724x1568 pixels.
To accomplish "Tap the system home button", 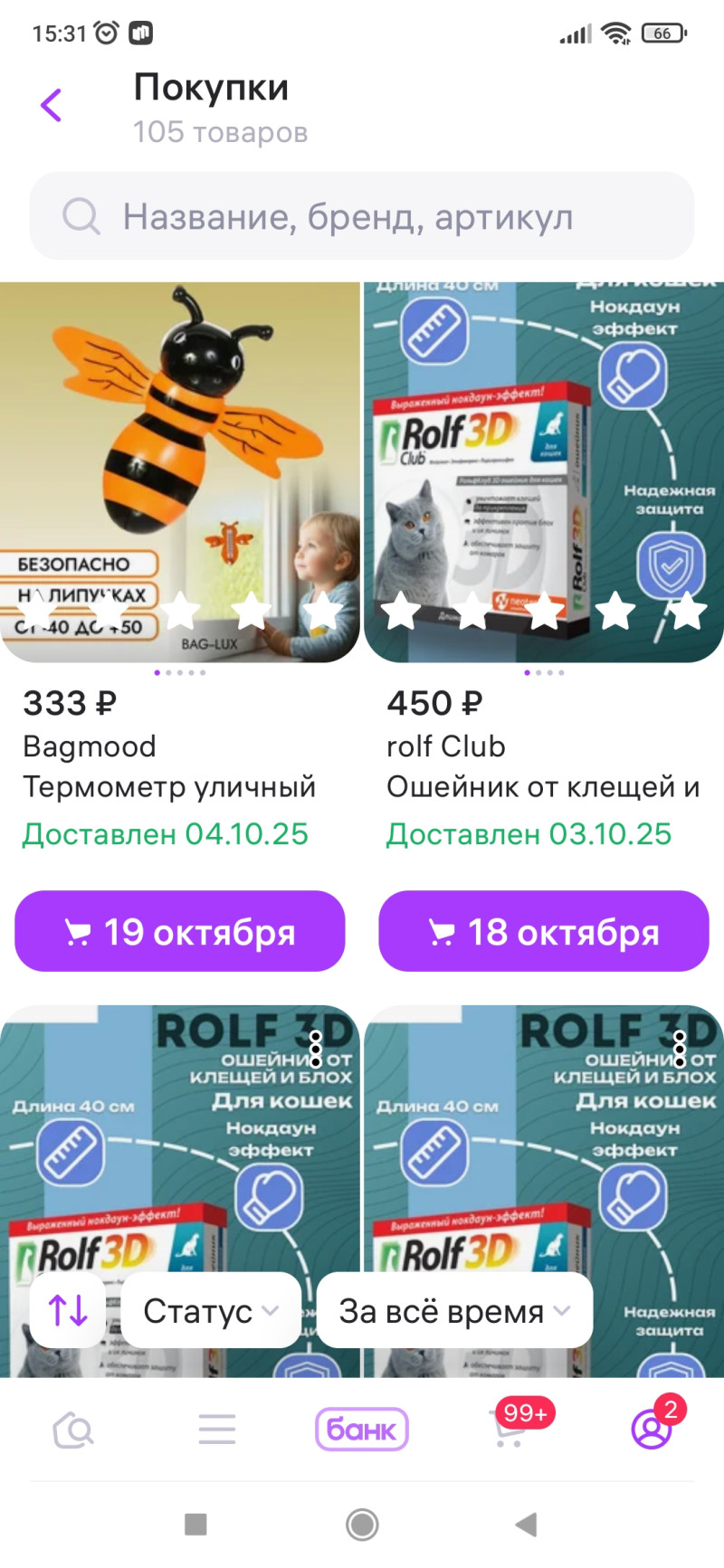I will pyautogui.click(x=362, y=1525).
